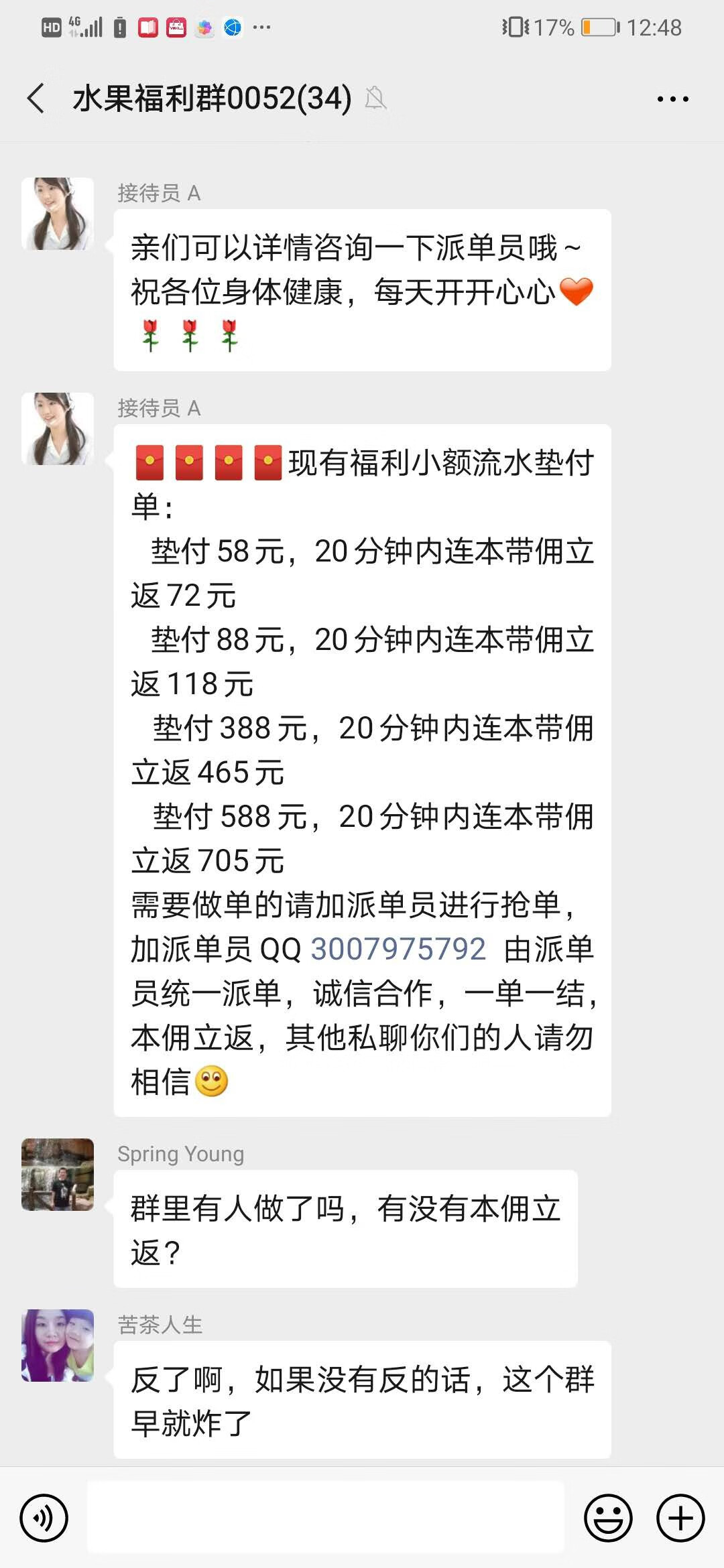Open more options via the three-dot icon
The height and width of the screenshot is (1568, 724).
coord(673,98)
